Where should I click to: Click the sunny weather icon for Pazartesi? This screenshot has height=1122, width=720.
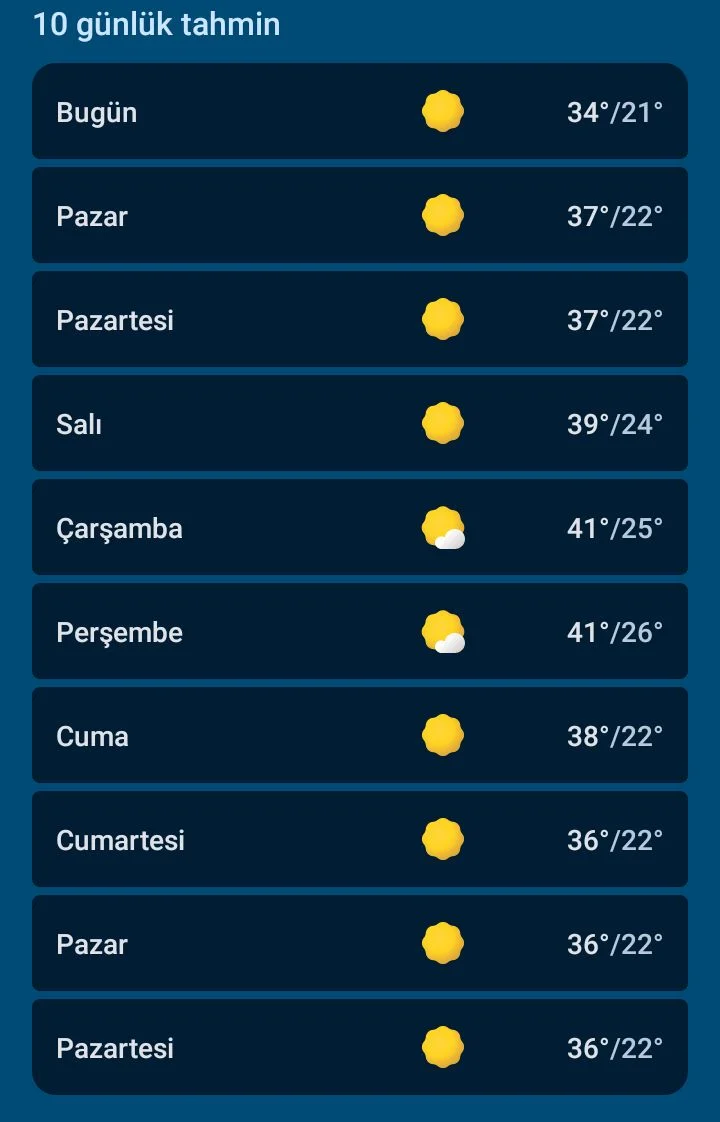coord(442,320)
